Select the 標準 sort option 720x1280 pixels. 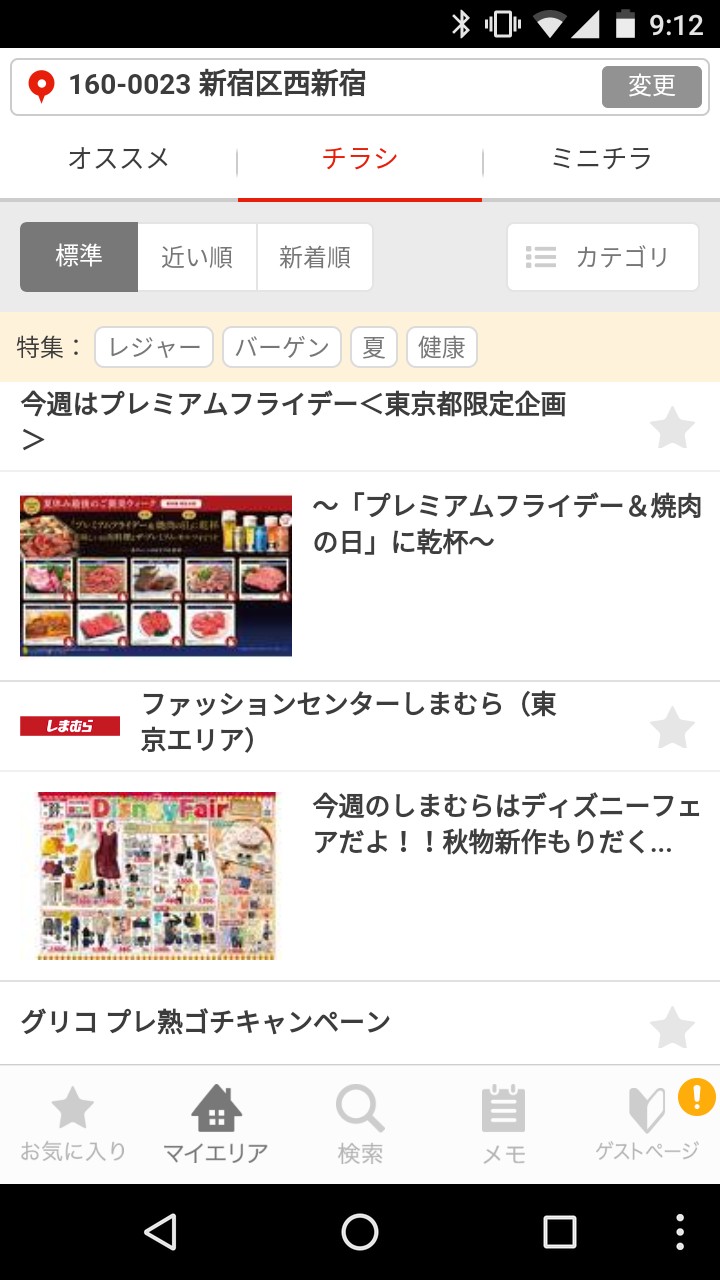pos(79,257)
